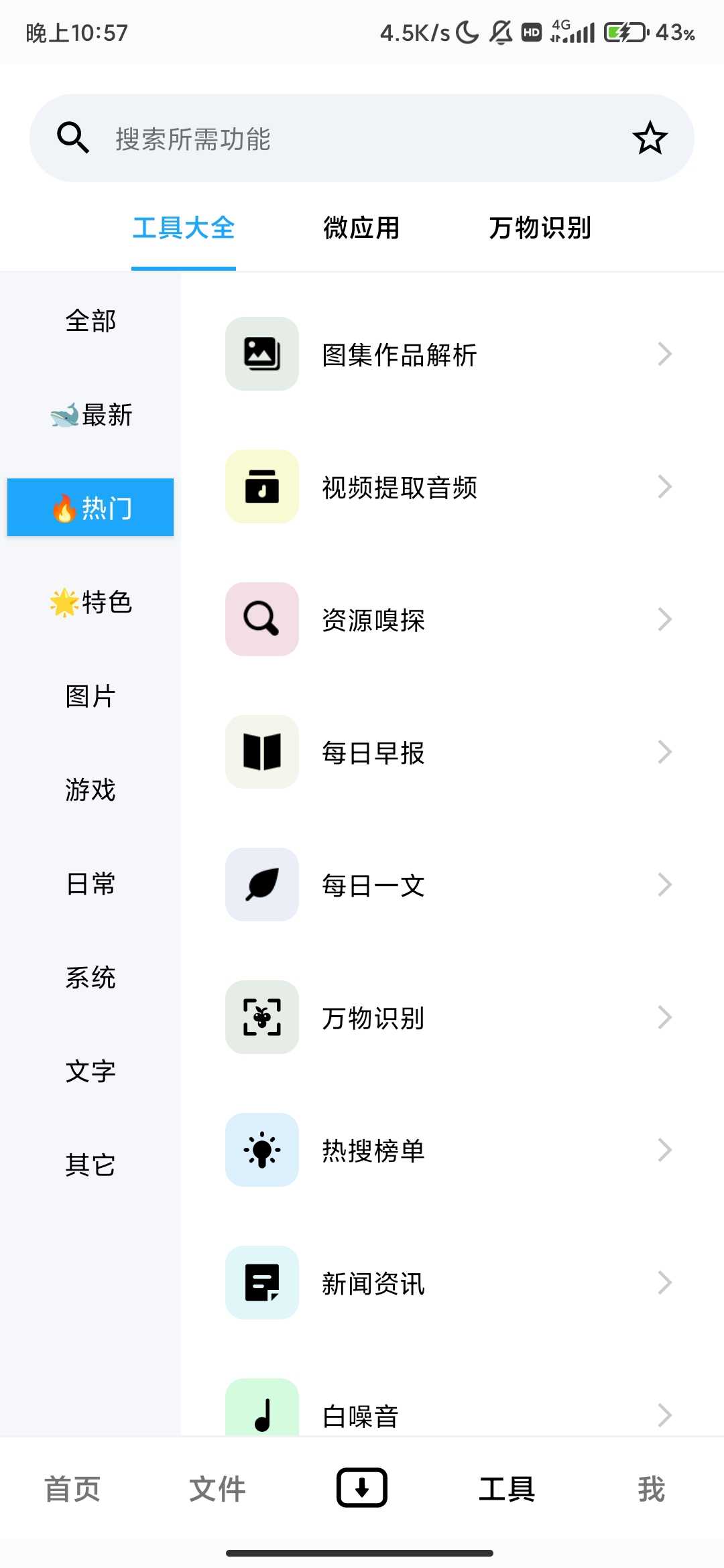The width and height of the screenshot is (724, 1568).
Task: Open the 图集作品解析 tool icon
Action: pyautogui.click(x=261, y=354)
